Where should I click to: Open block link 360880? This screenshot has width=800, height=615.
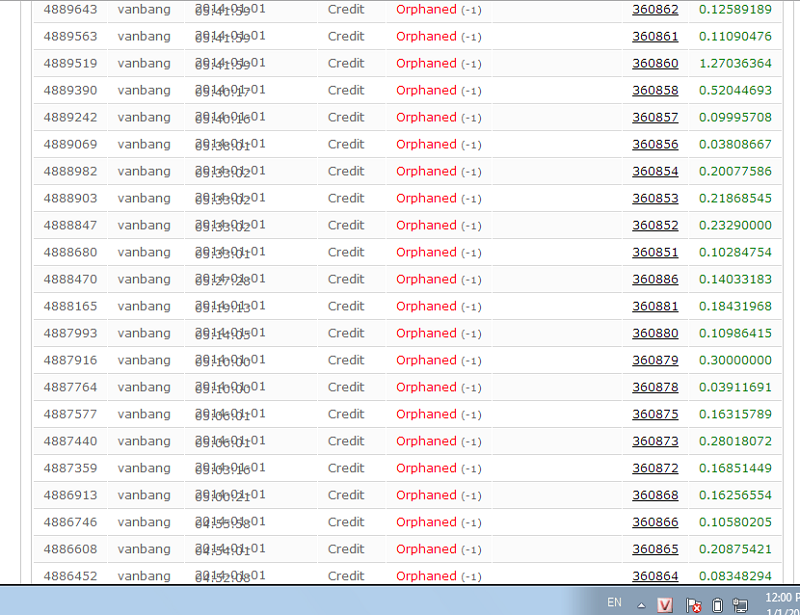point(655,333)
